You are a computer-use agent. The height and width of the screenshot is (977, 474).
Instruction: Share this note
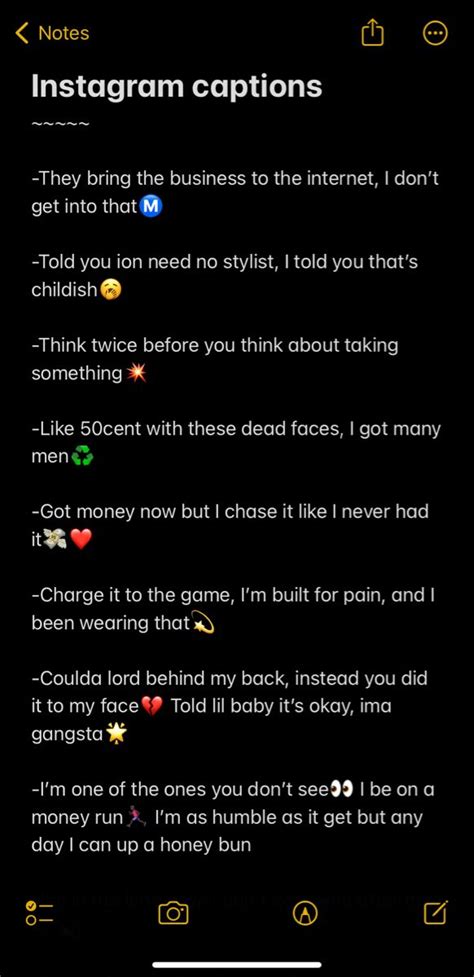pos(372,32)
